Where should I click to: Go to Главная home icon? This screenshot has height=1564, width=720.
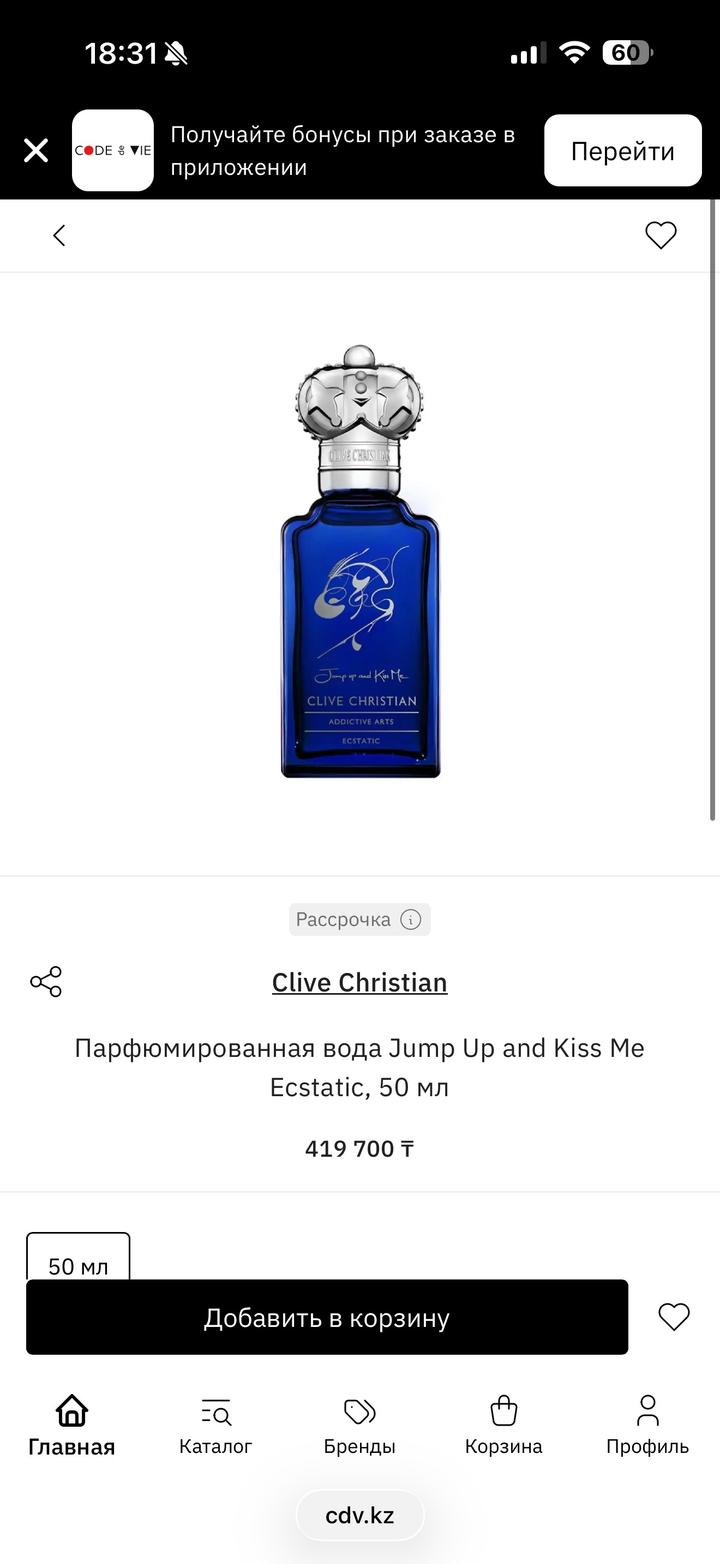(71, 1411)
